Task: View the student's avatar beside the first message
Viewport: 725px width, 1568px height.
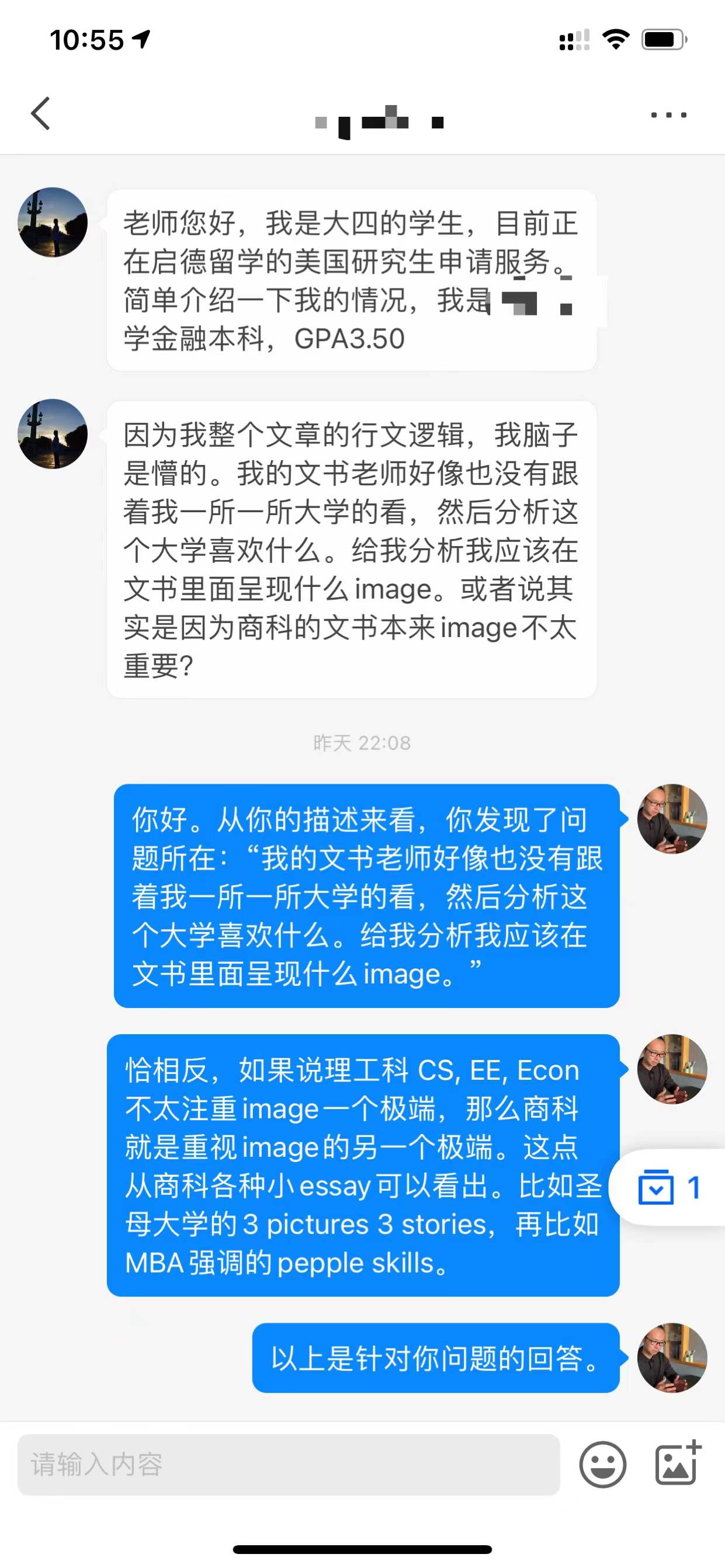Action: click(53, 222)
